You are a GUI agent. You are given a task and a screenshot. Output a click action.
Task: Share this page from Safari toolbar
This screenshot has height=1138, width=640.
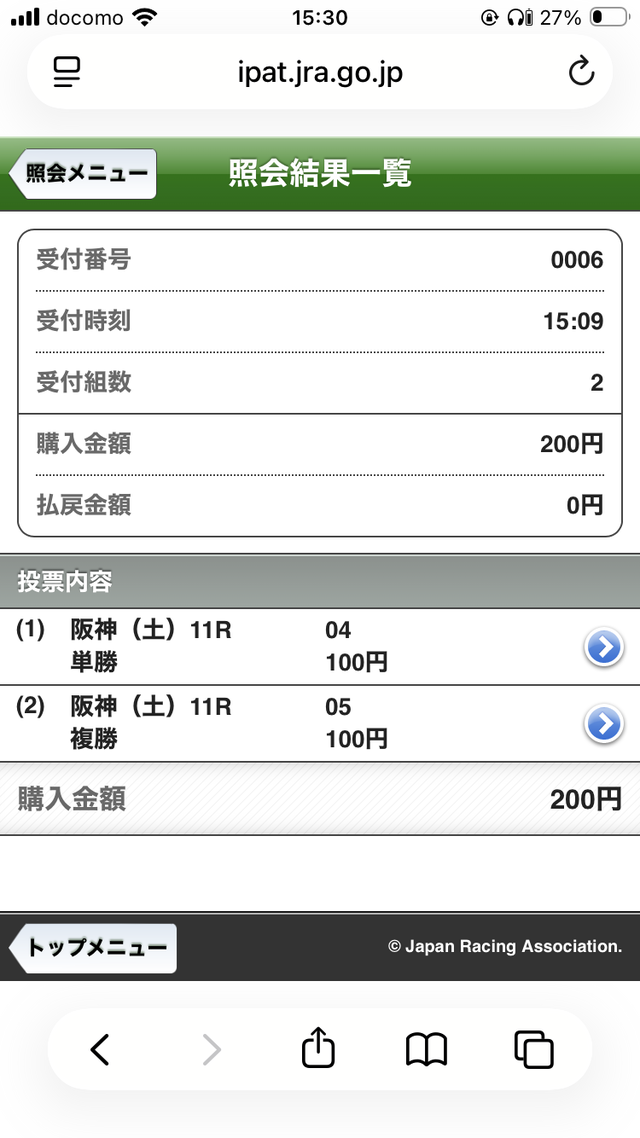pyautogui.click(x=318, y=1049)
